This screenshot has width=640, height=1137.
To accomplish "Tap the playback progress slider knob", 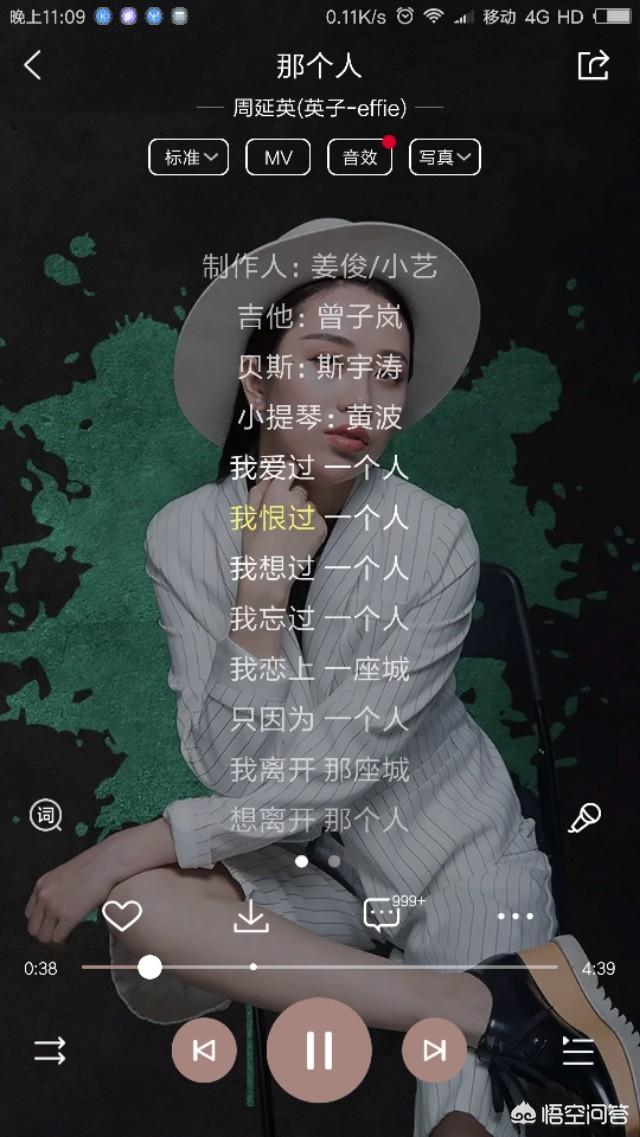I will (150, 966).
